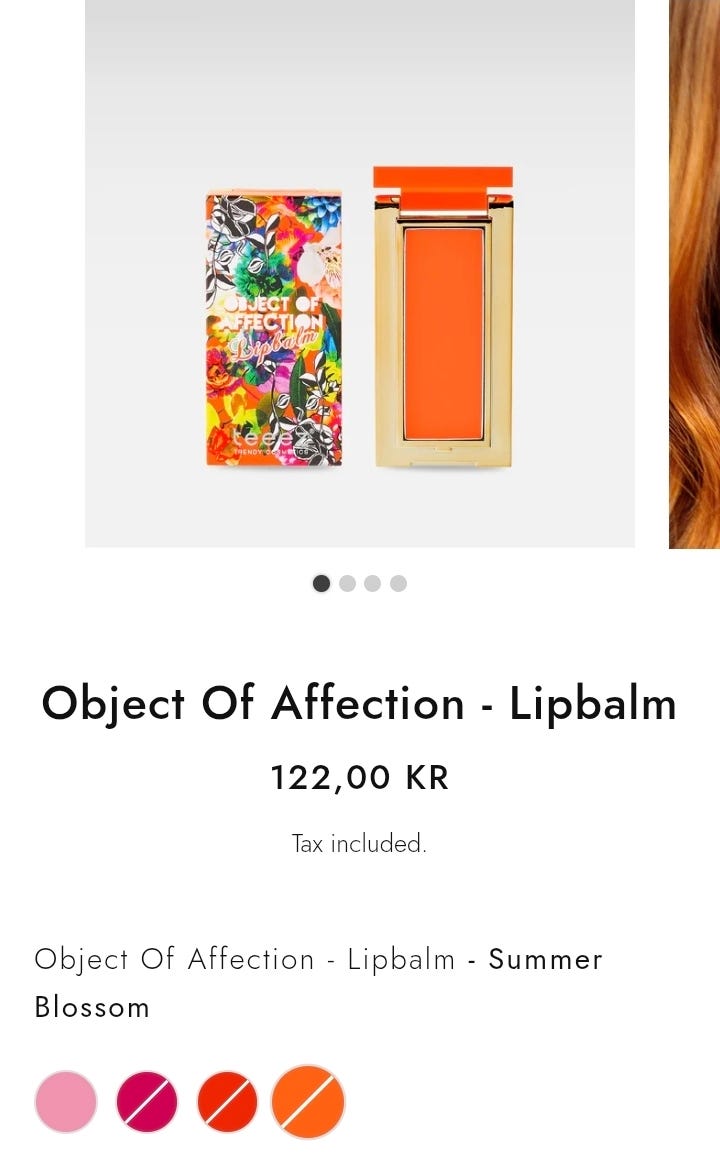Select the currently active dark carousel dot
This screenshot has height=1176, width=720.
pyautogui.click(x=321, y=582)
